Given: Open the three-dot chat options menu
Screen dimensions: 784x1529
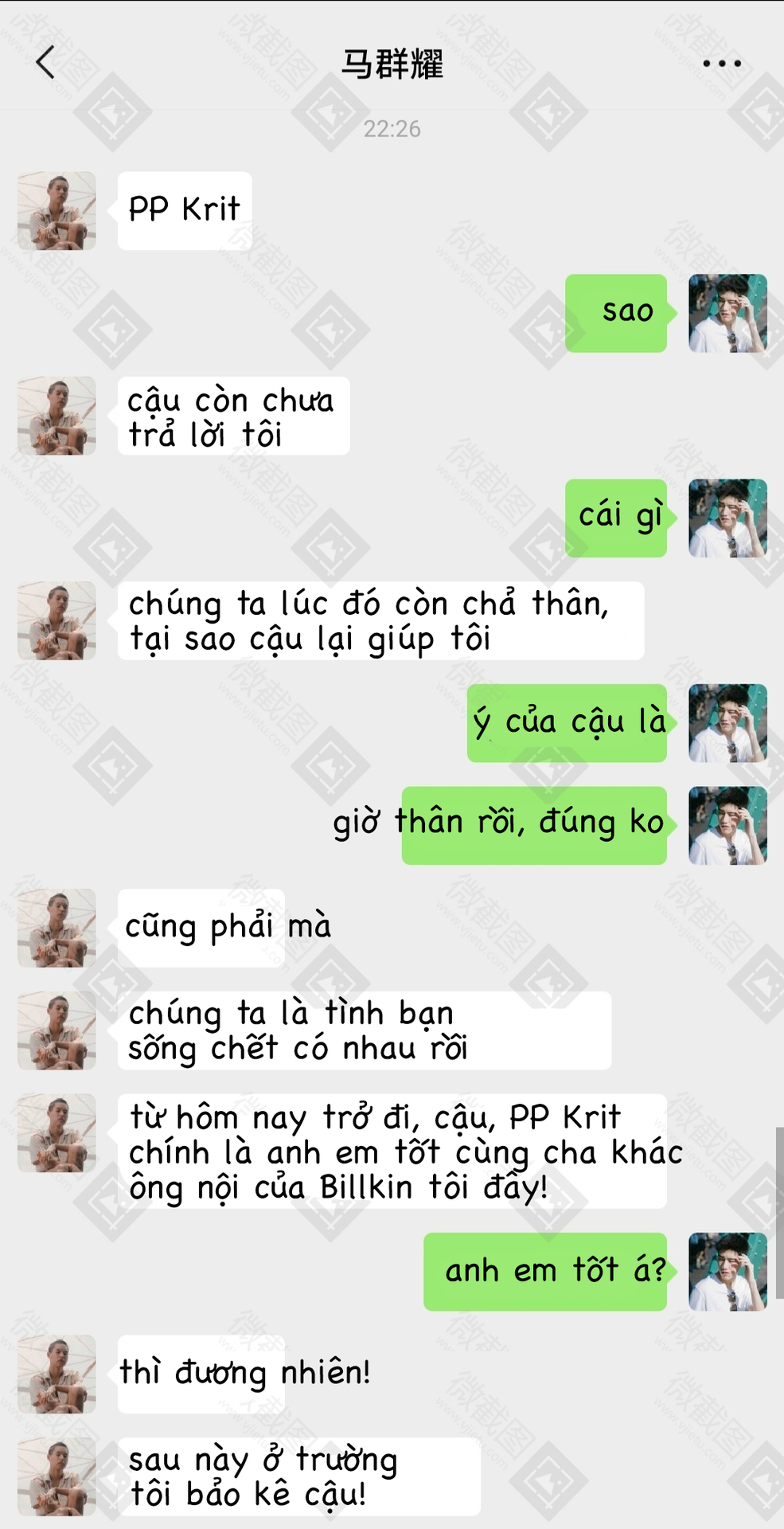Looking at the screenshot, I should (x=722, y=63).
